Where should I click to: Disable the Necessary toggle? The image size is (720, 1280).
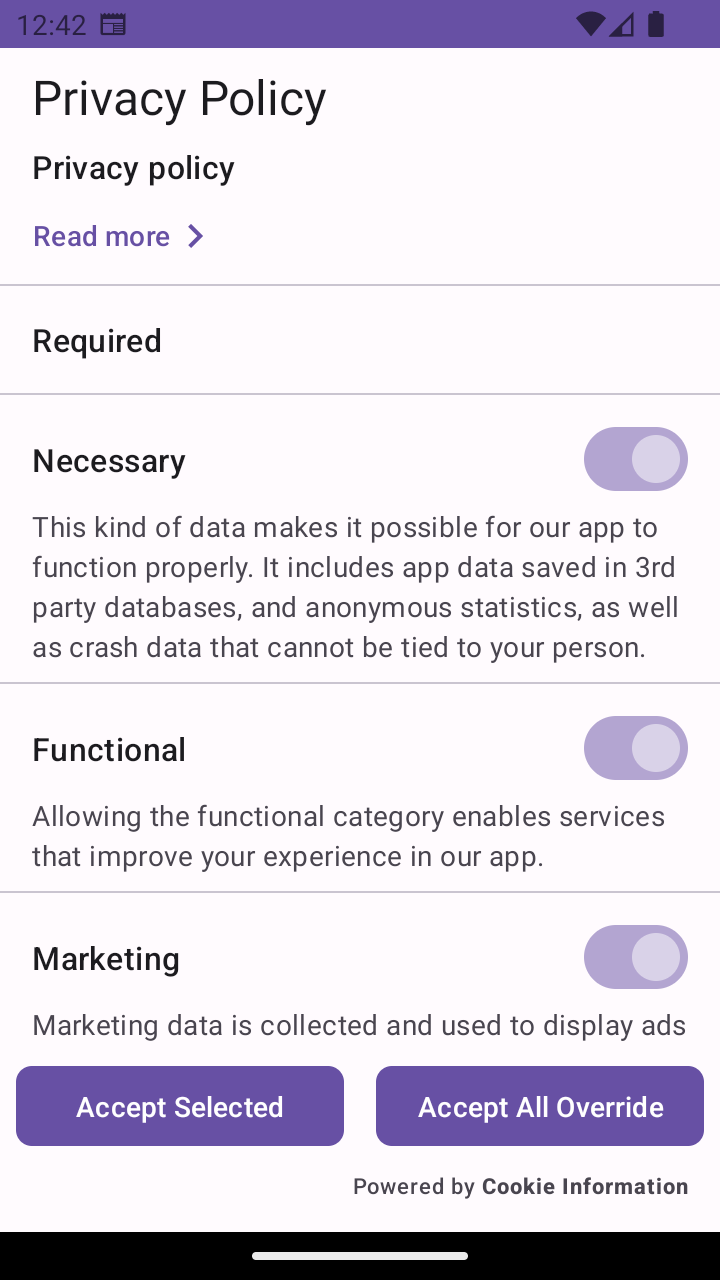click(636, 459)
